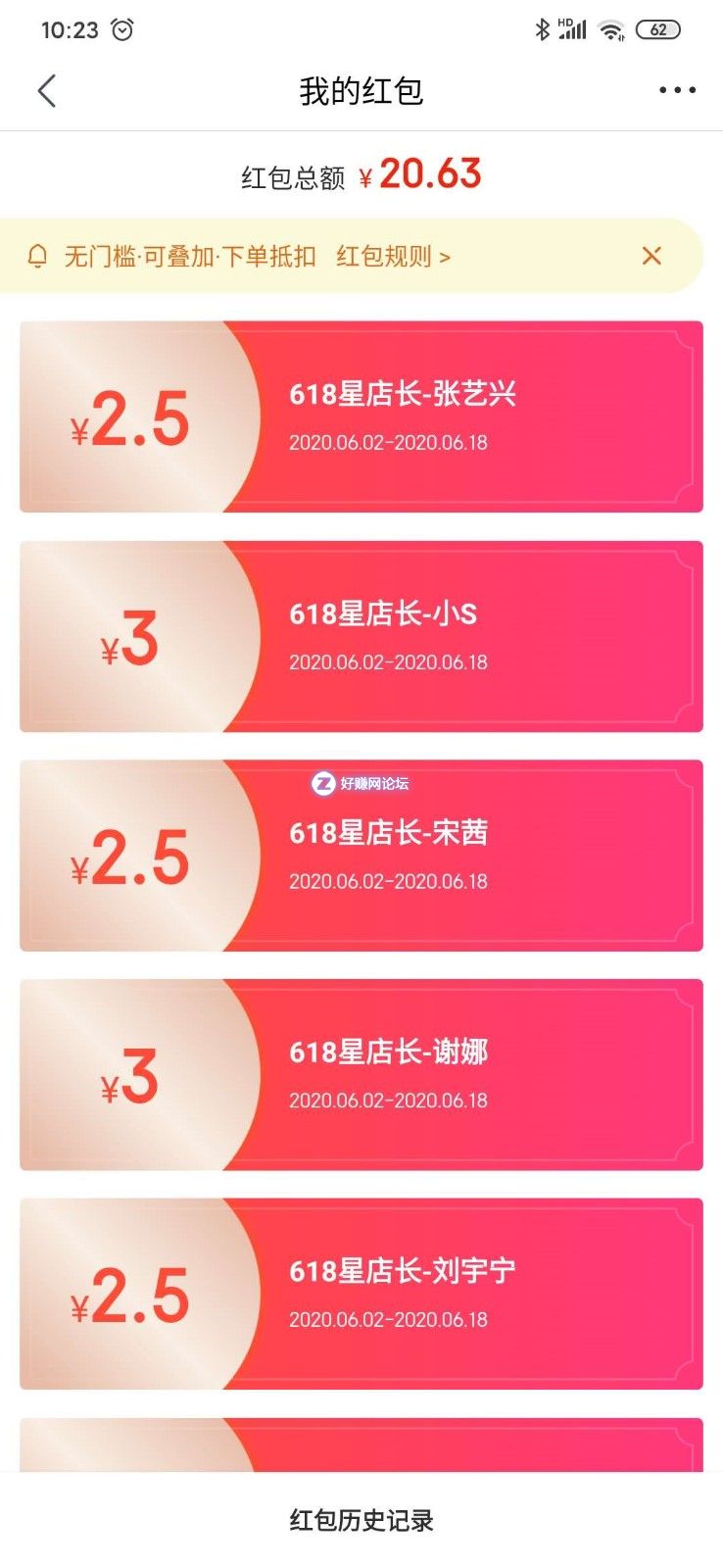This screenshot has height=1568, width=723.
Task: Tap the cellular signal bars icon
Action: pos(573,29)
